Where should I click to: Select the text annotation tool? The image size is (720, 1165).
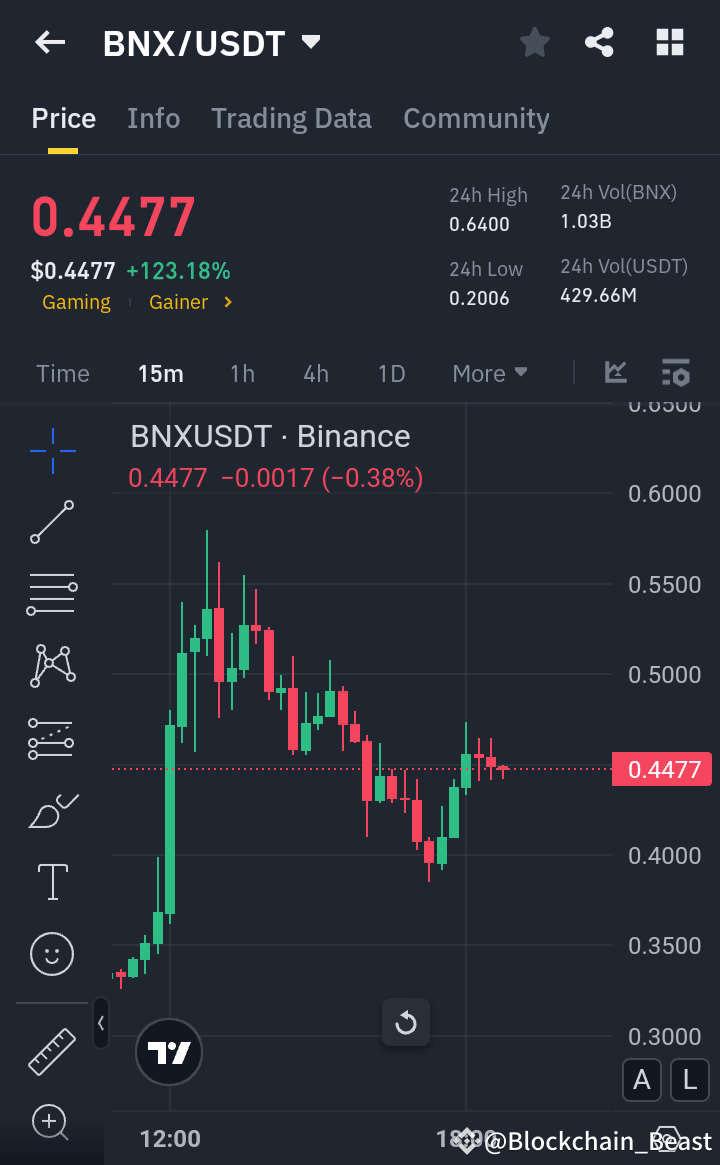click(51, 881)
